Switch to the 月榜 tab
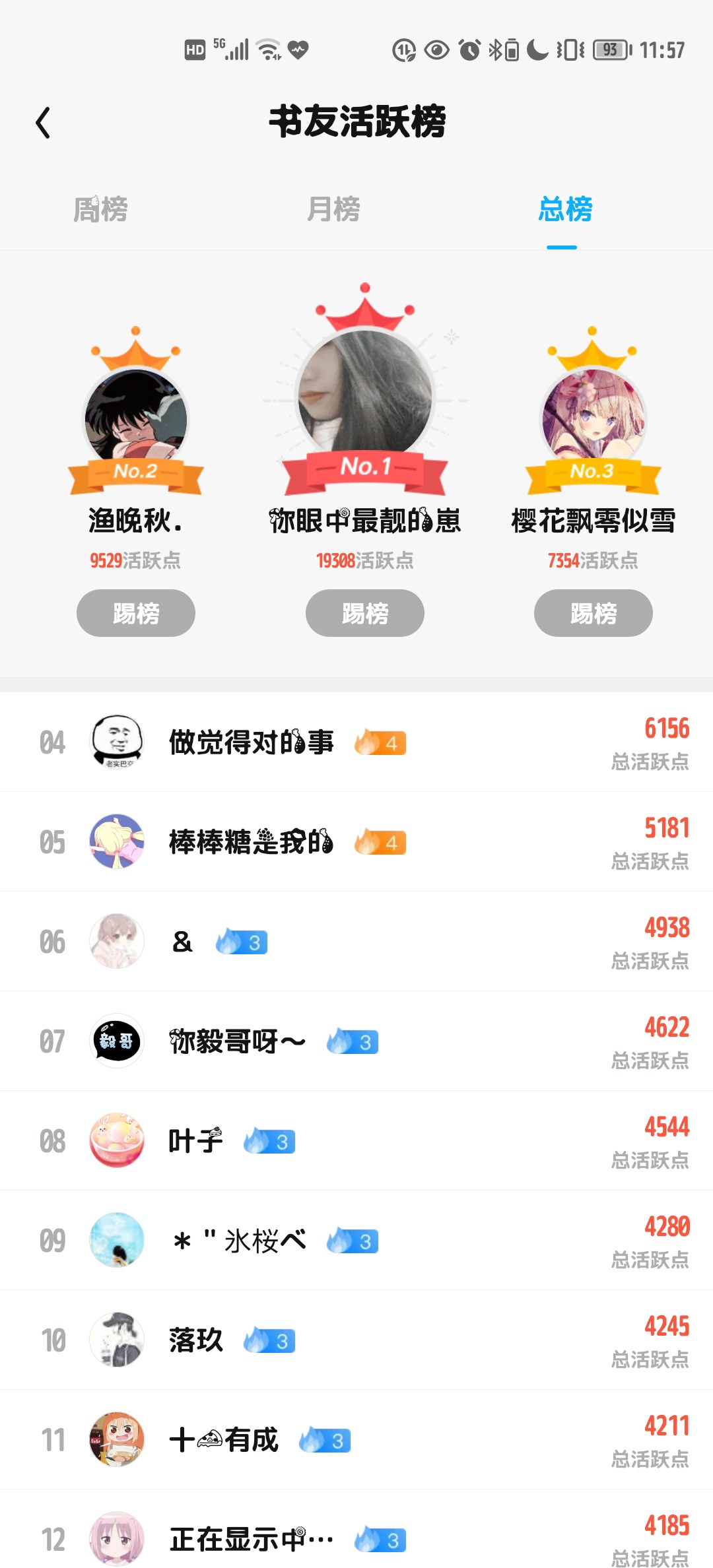The width and height of the screenshot is (713, 1568). (333, 209)
